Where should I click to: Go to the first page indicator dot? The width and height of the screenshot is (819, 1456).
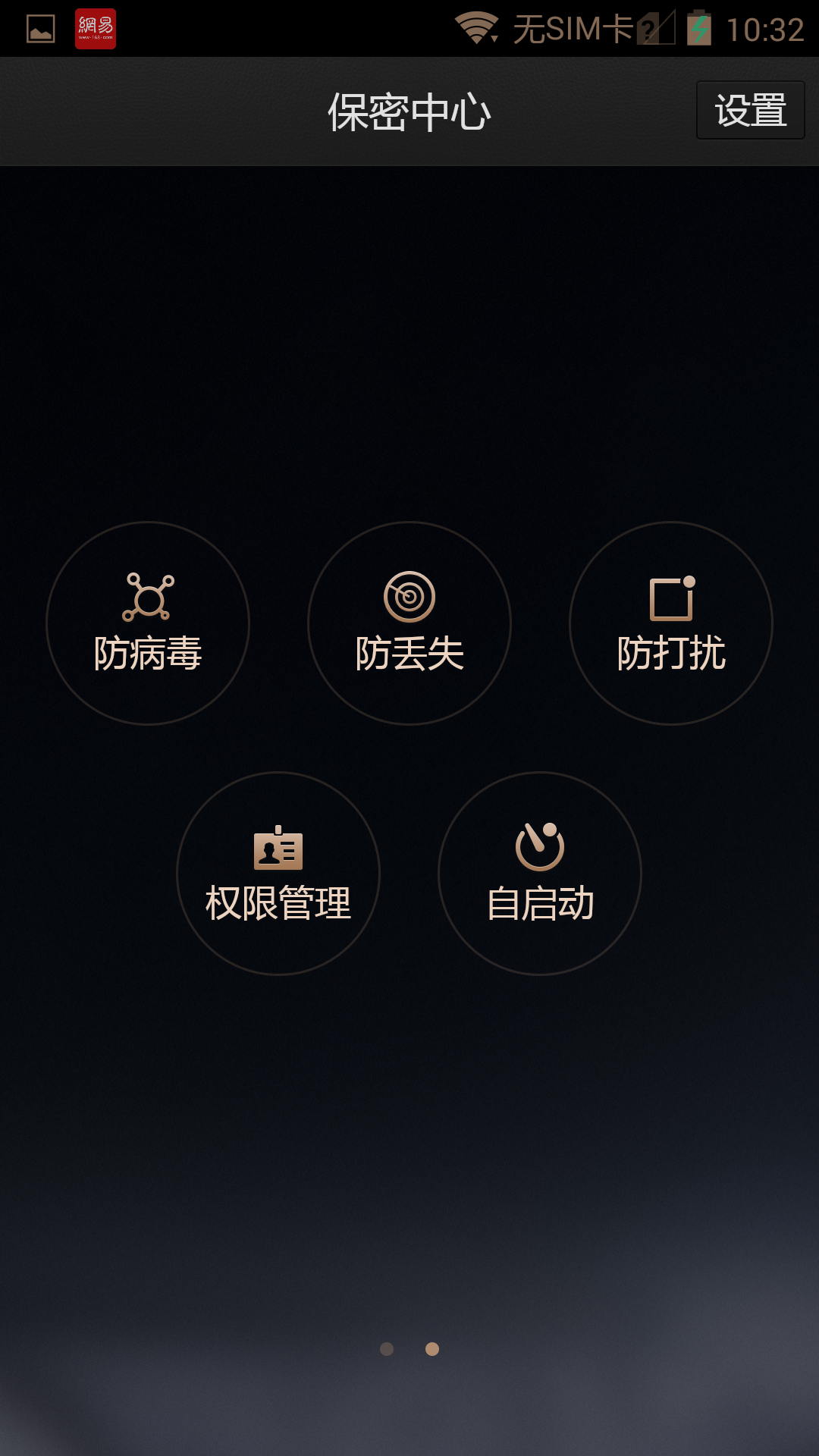[x=387, y=1349]
